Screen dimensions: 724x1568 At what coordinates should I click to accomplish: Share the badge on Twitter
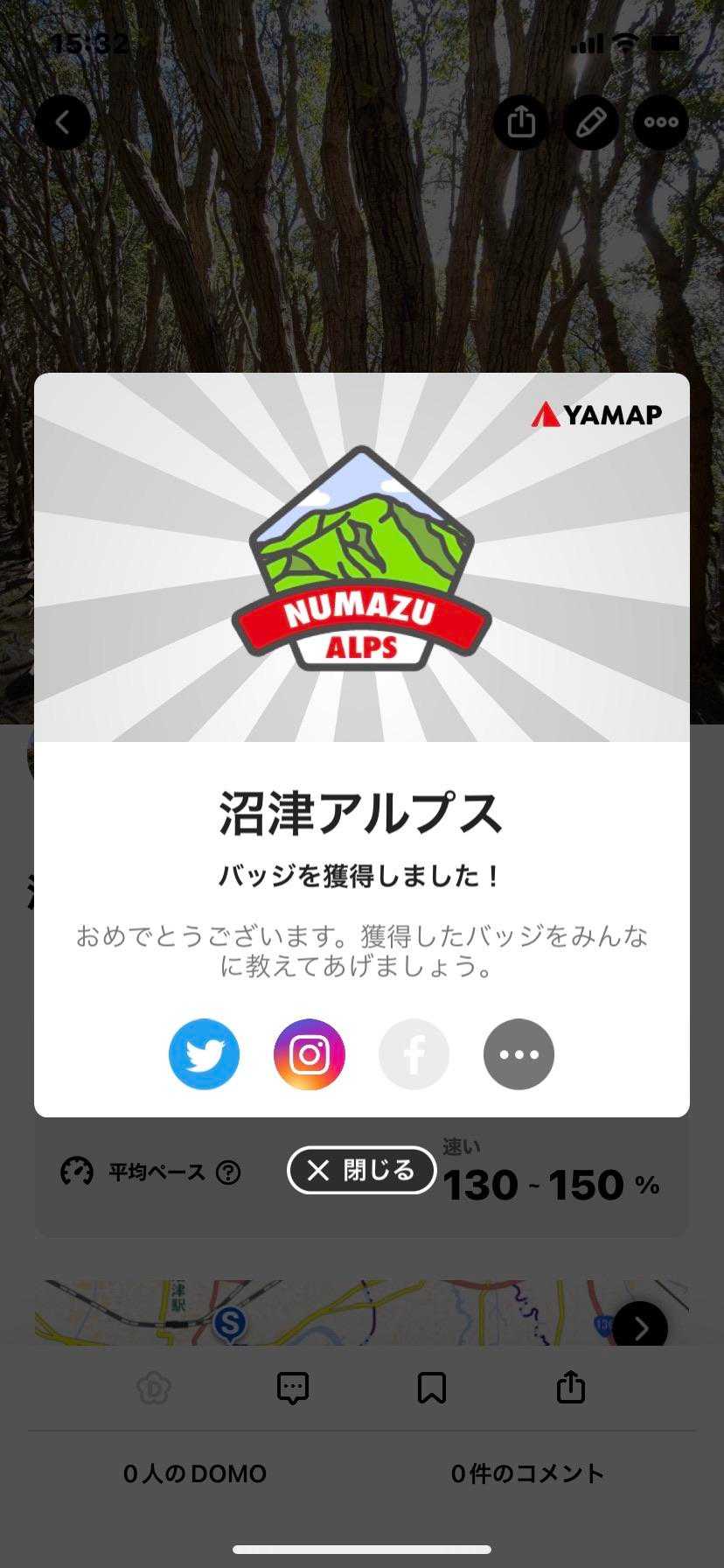click(204, 1053)
